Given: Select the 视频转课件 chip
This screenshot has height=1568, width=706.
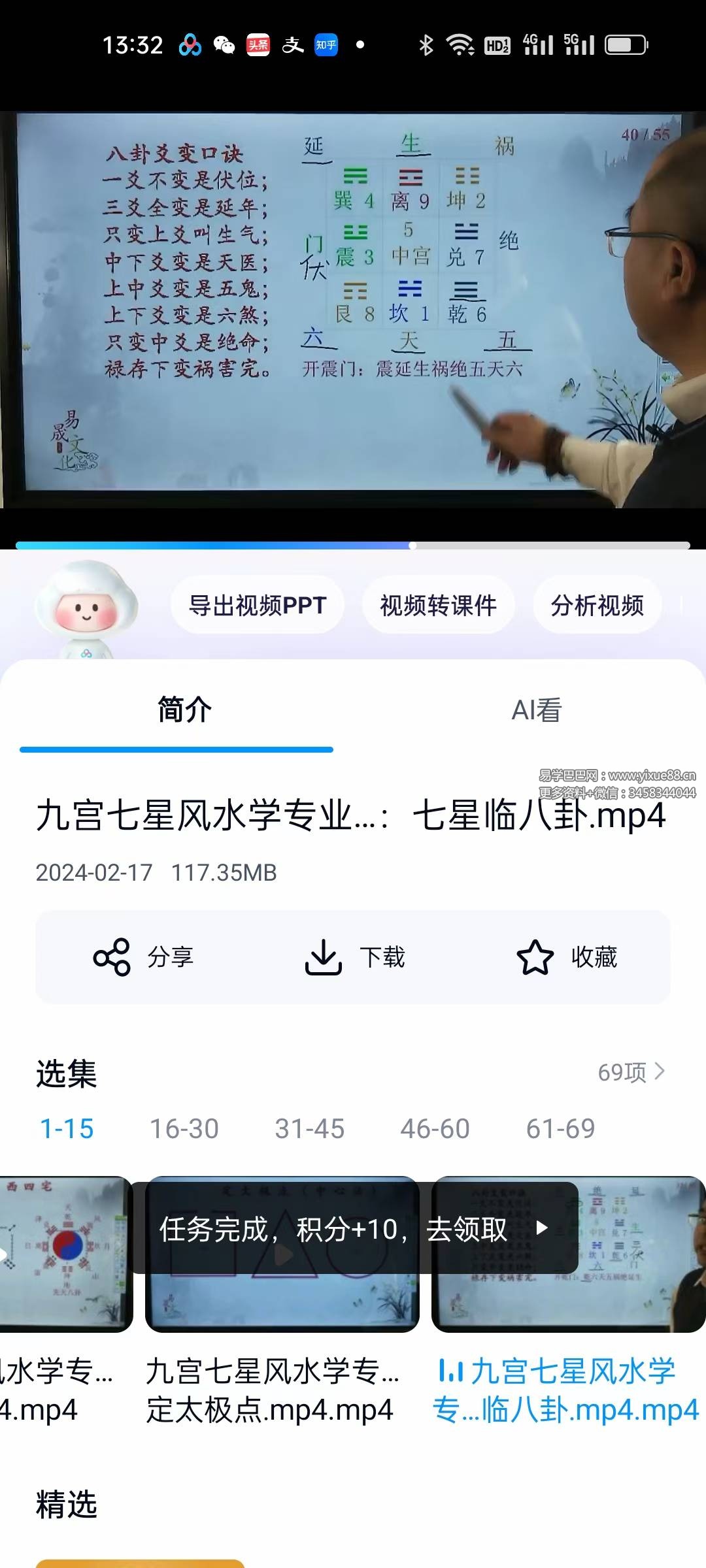Looking at the screenshot, I should pos(438,605).
